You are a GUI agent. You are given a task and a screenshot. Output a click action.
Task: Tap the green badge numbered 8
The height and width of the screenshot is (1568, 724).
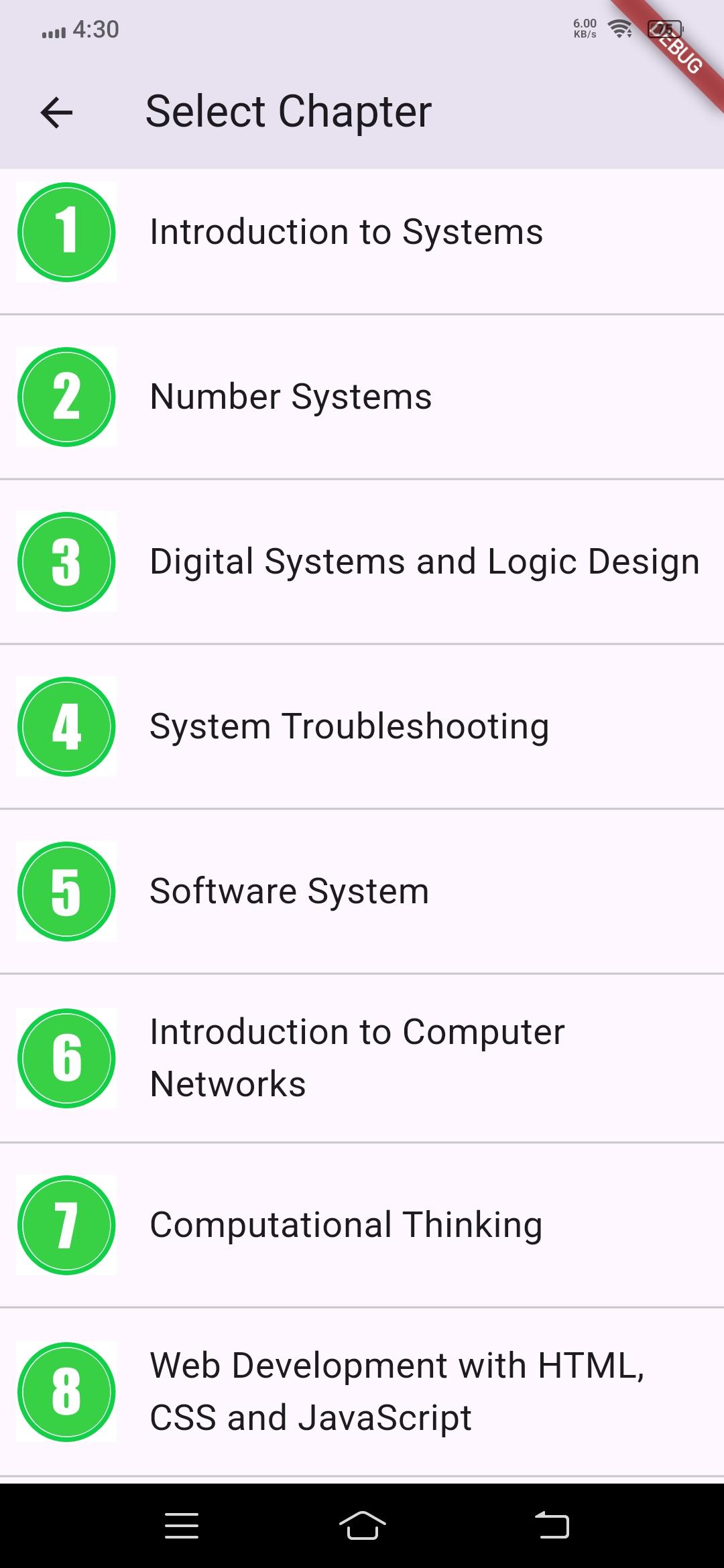click(x=66, y=1390)
